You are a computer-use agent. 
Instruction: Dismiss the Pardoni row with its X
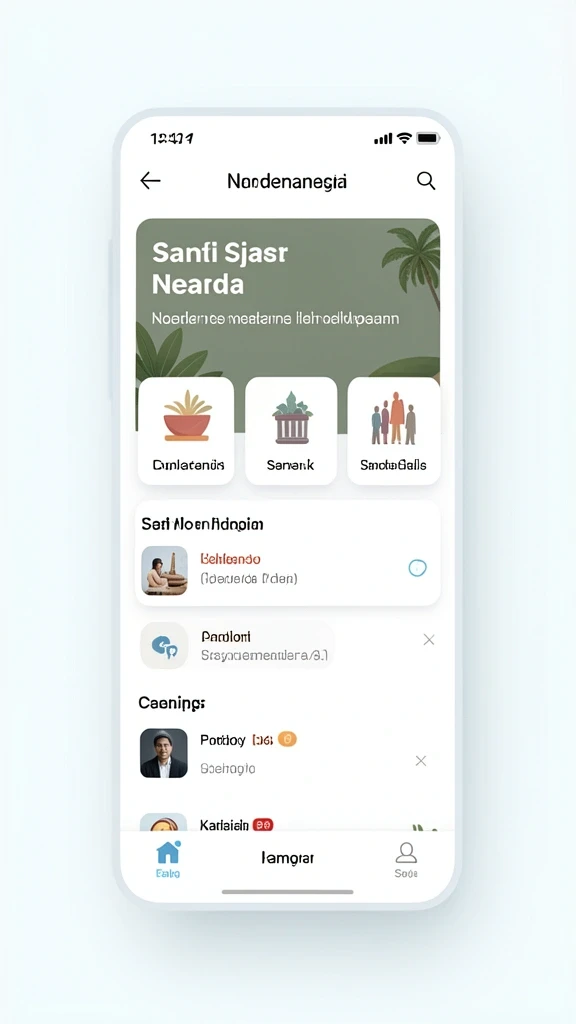click(x=428, y=640)
